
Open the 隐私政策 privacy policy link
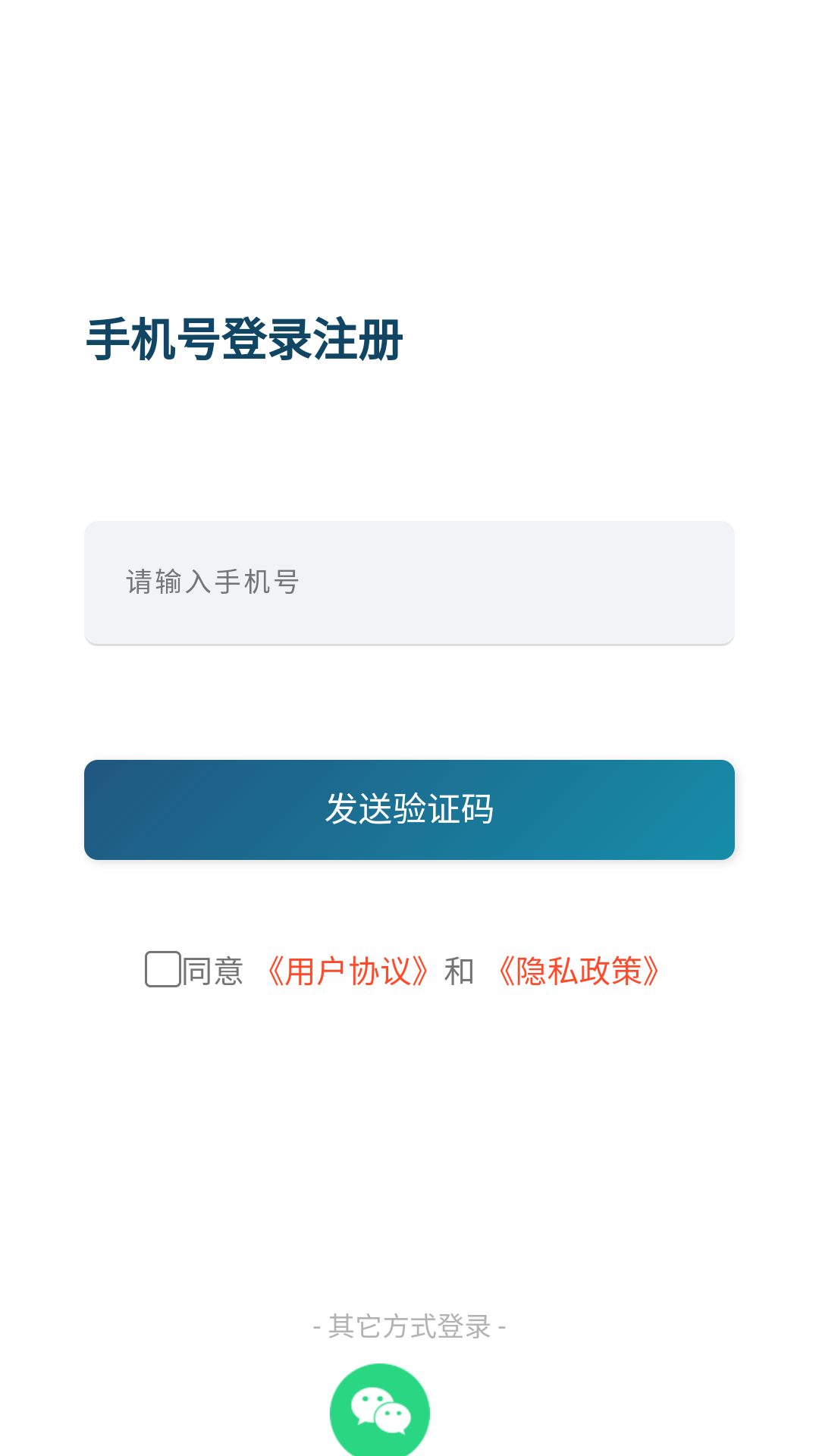click(579, 971)
